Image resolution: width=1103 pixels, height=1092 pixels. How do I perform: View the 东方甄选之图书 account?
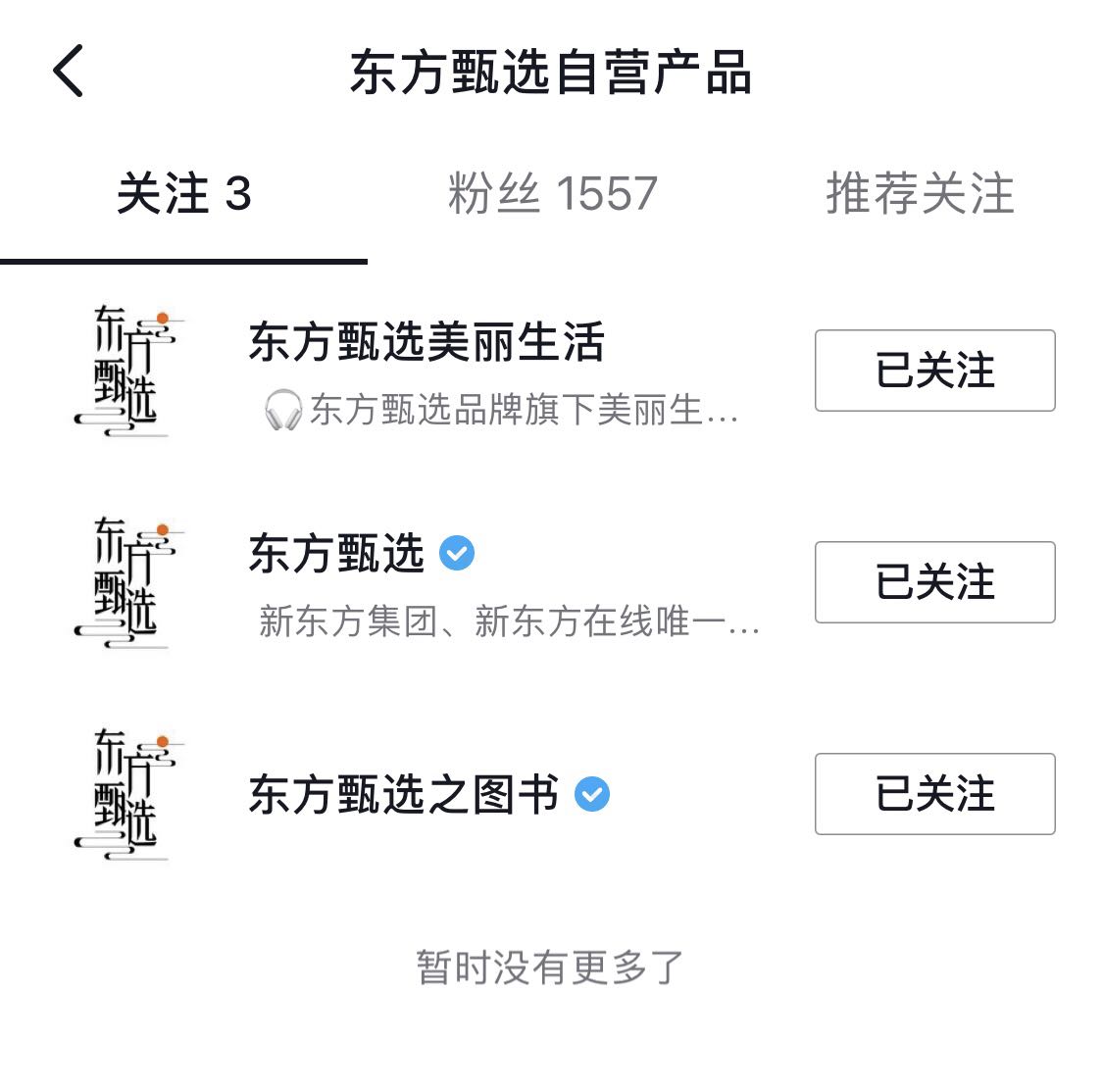pyautogui.click(x=403, y=794)
